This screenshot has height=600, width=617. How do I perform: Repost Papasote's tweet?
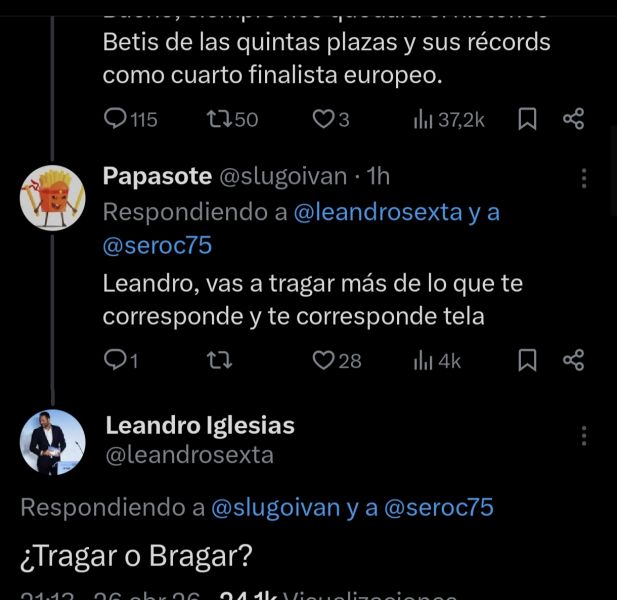pos(217,360)
